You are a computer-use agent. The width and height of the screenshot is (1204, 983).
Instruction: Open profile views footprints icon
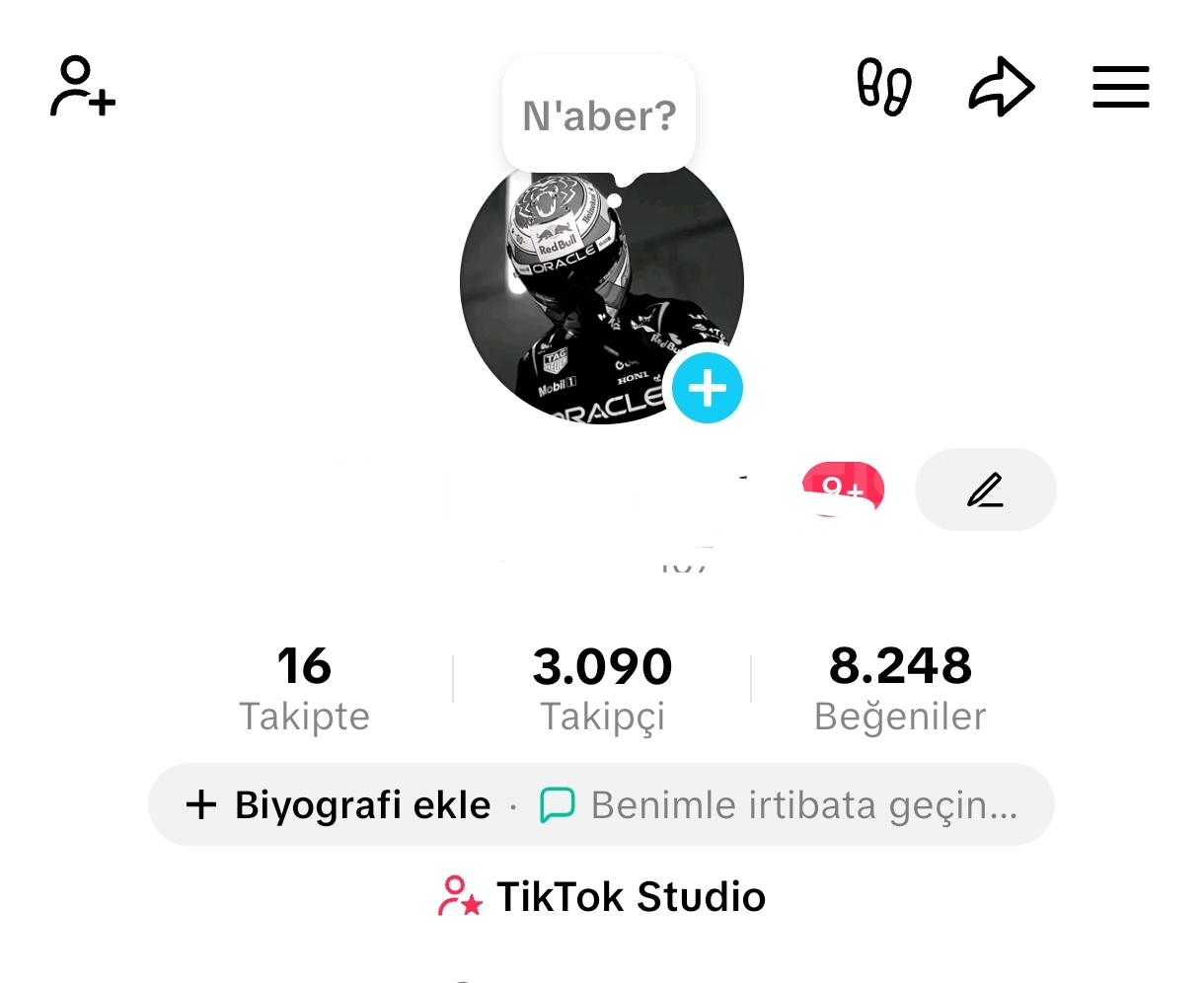[x=883, y=87]
